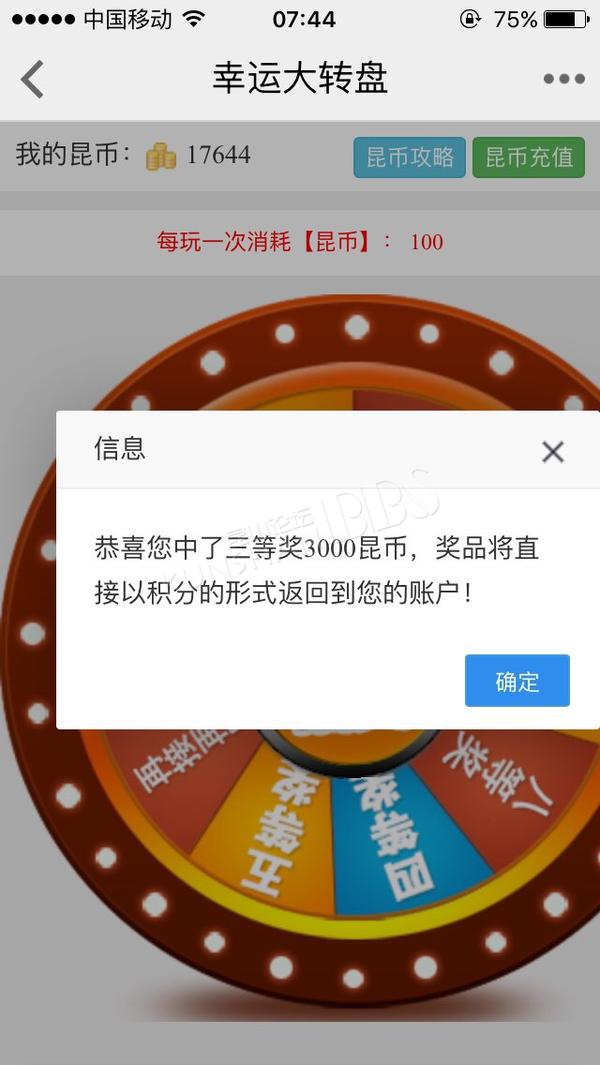Close the 信息 dialog with the X
This screenshot has height=1065, width=600.
click(552, 452)
